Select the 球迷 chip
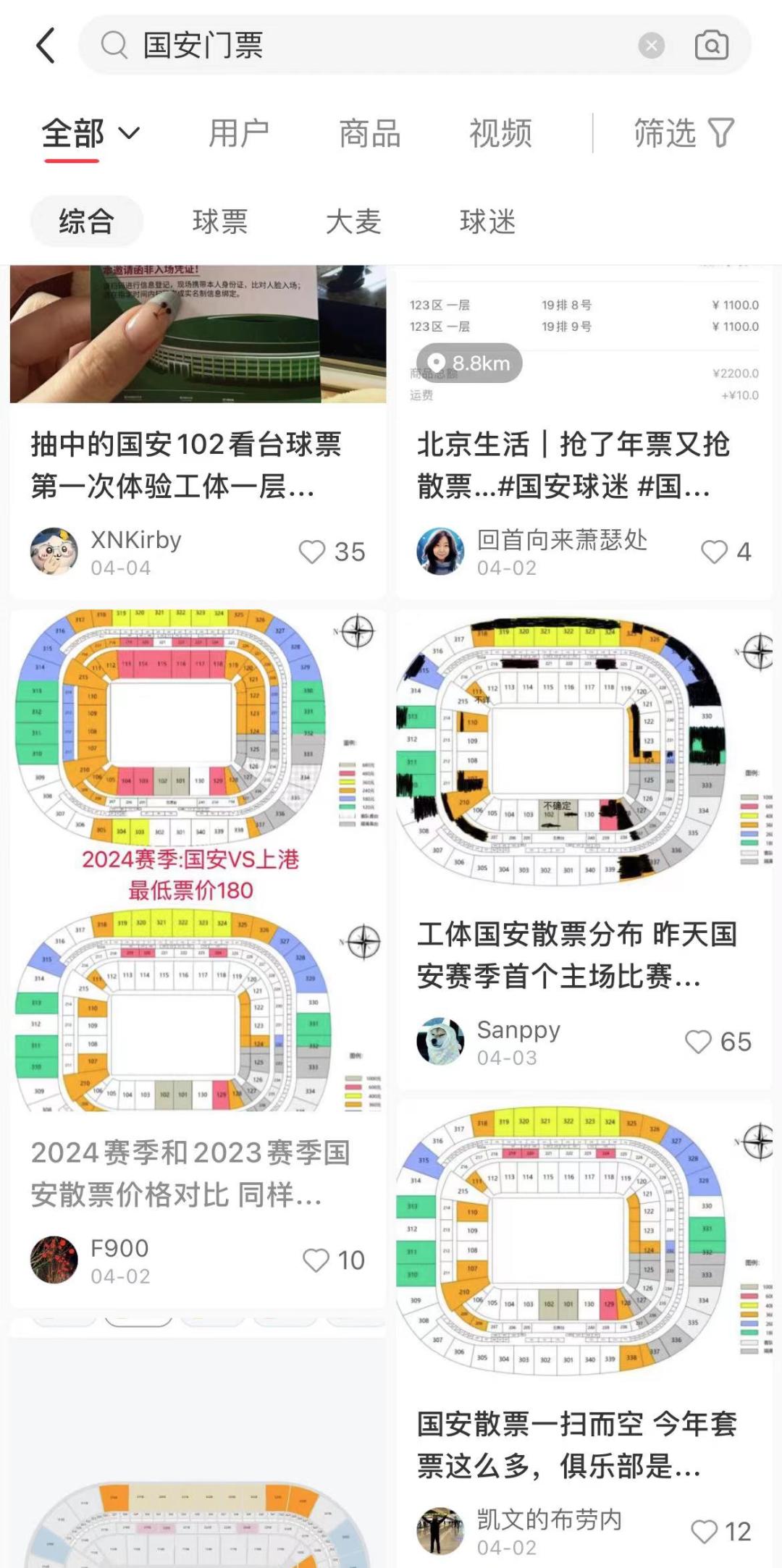The height and width of the screenshot is (1568, 782). tap(487, 222)
